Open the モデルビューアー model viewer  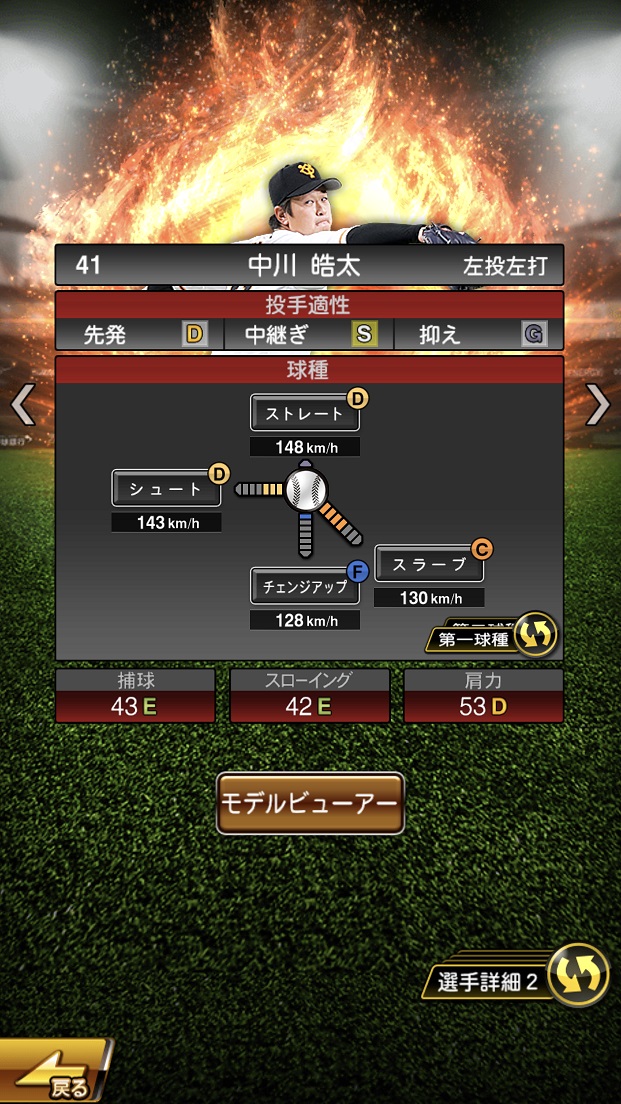310,803
